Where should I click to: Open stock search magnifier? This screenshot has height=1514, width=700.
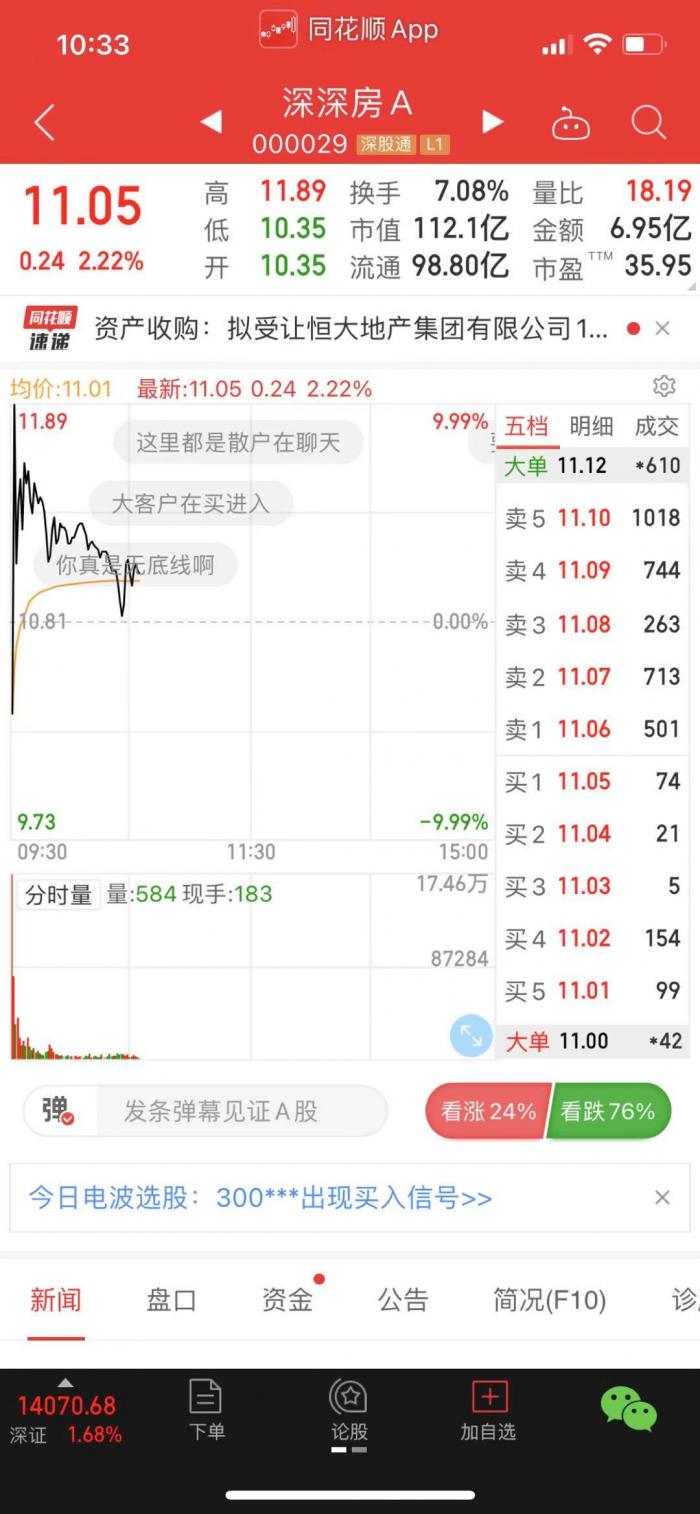[x=649, y=123]
